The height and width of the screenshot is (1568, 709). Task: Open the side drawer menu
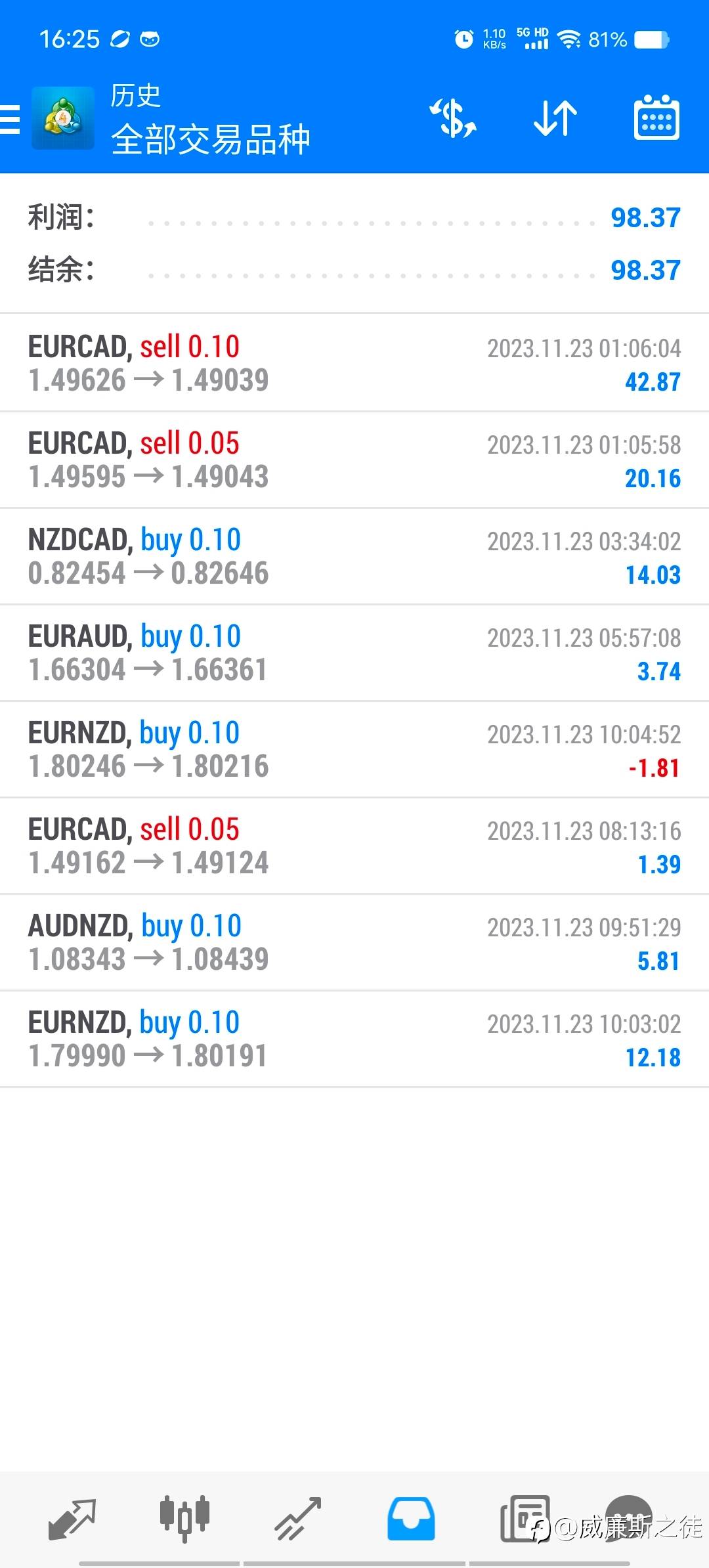click(x=11, y=119)
